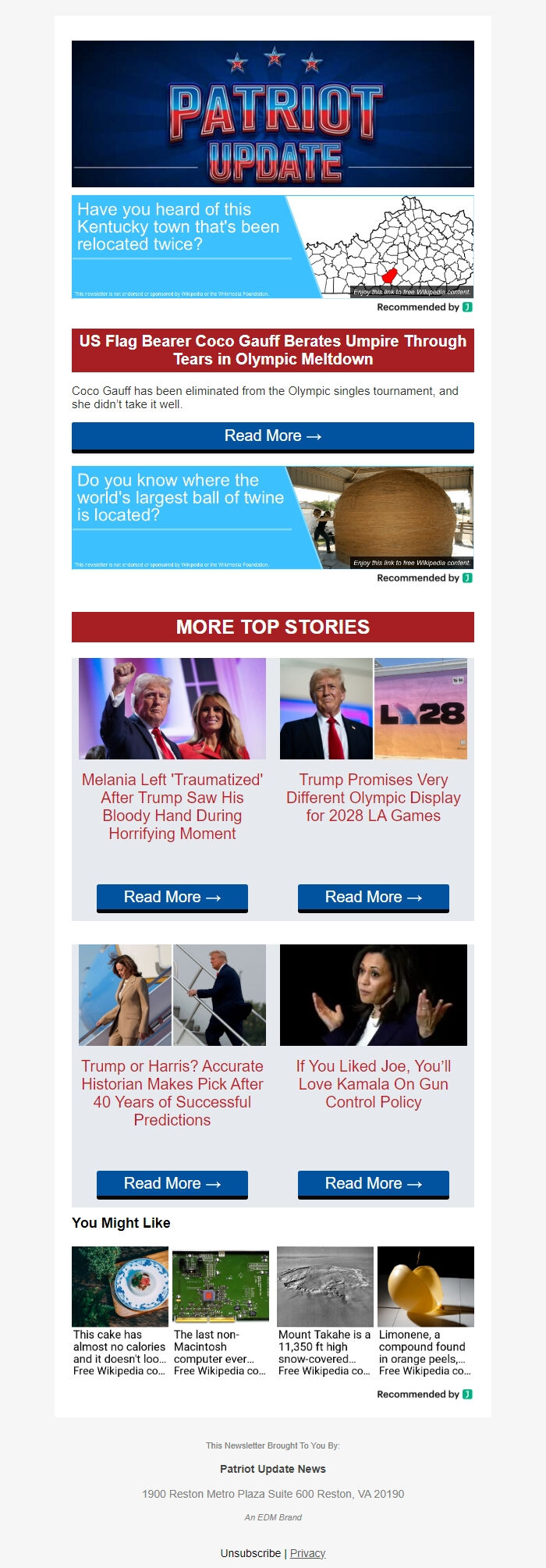Viewport: 546px width, 1568px height.
Task: Open the last non-Macintosh computer tile
Action: (220, 1311)
